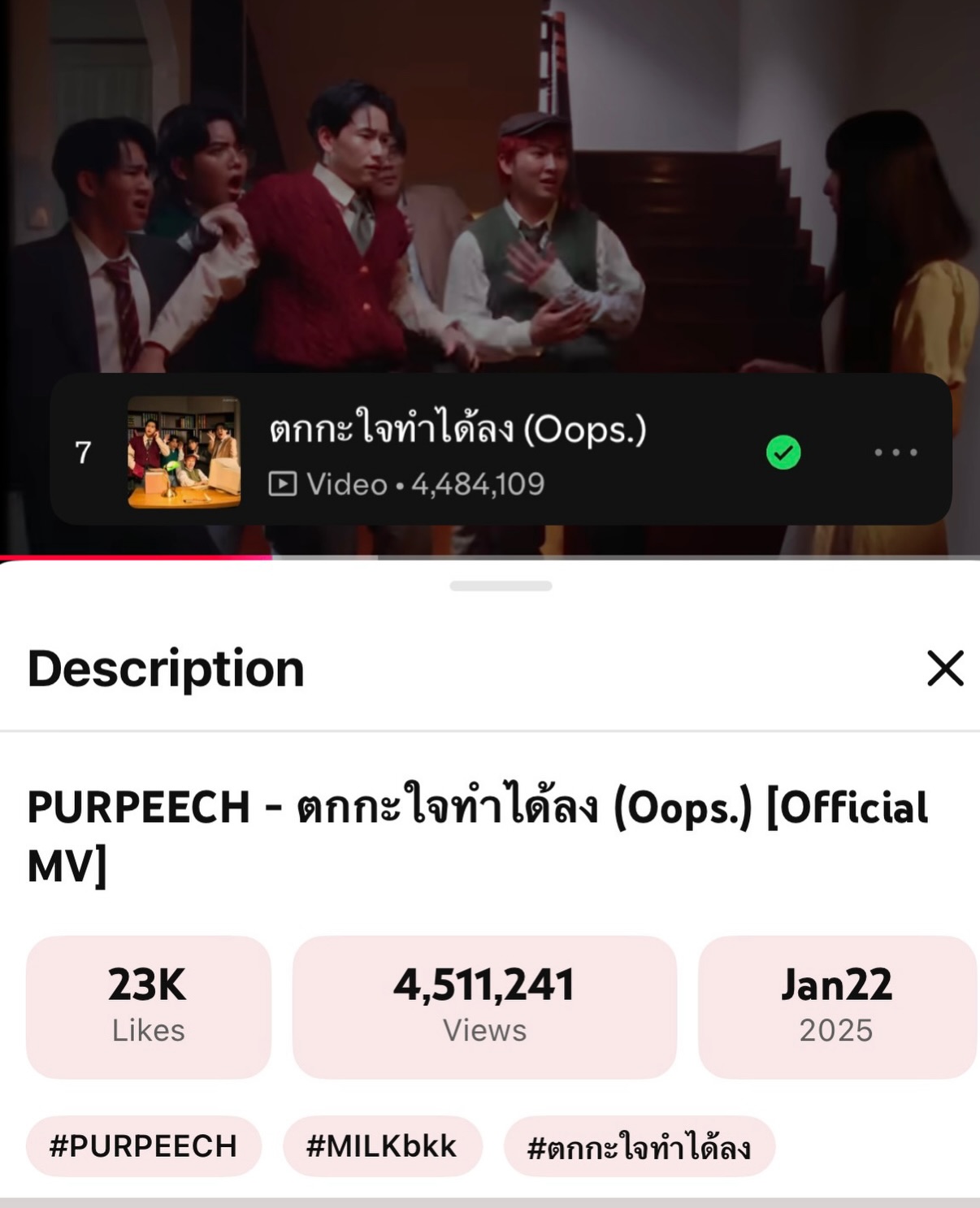Open the #PURPEECH hashtag
The image size is (980, 1208).
(144, 1146)
